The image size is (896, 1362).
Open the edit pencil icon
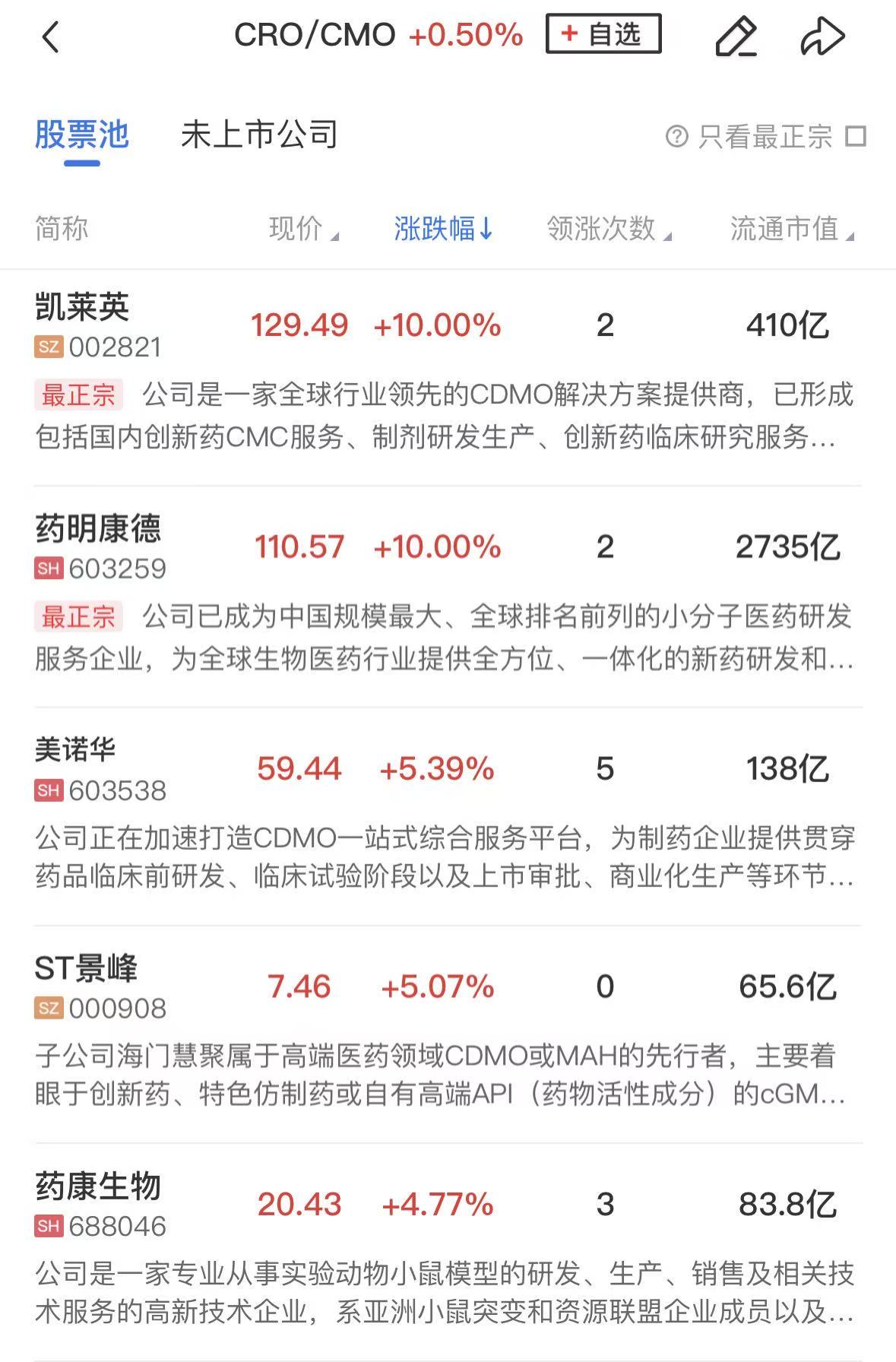coord(736,36)
